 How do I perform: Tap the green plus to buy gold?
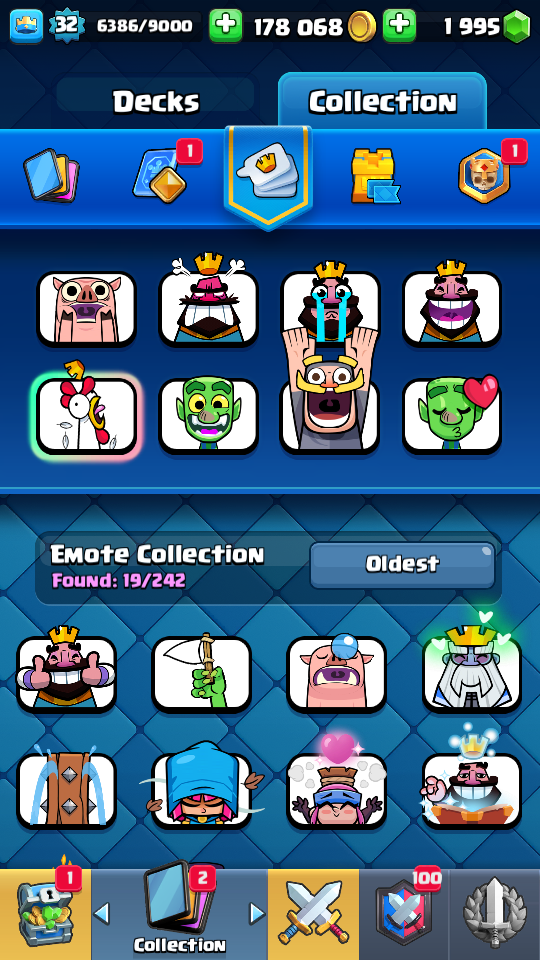[x=225, y=26]
